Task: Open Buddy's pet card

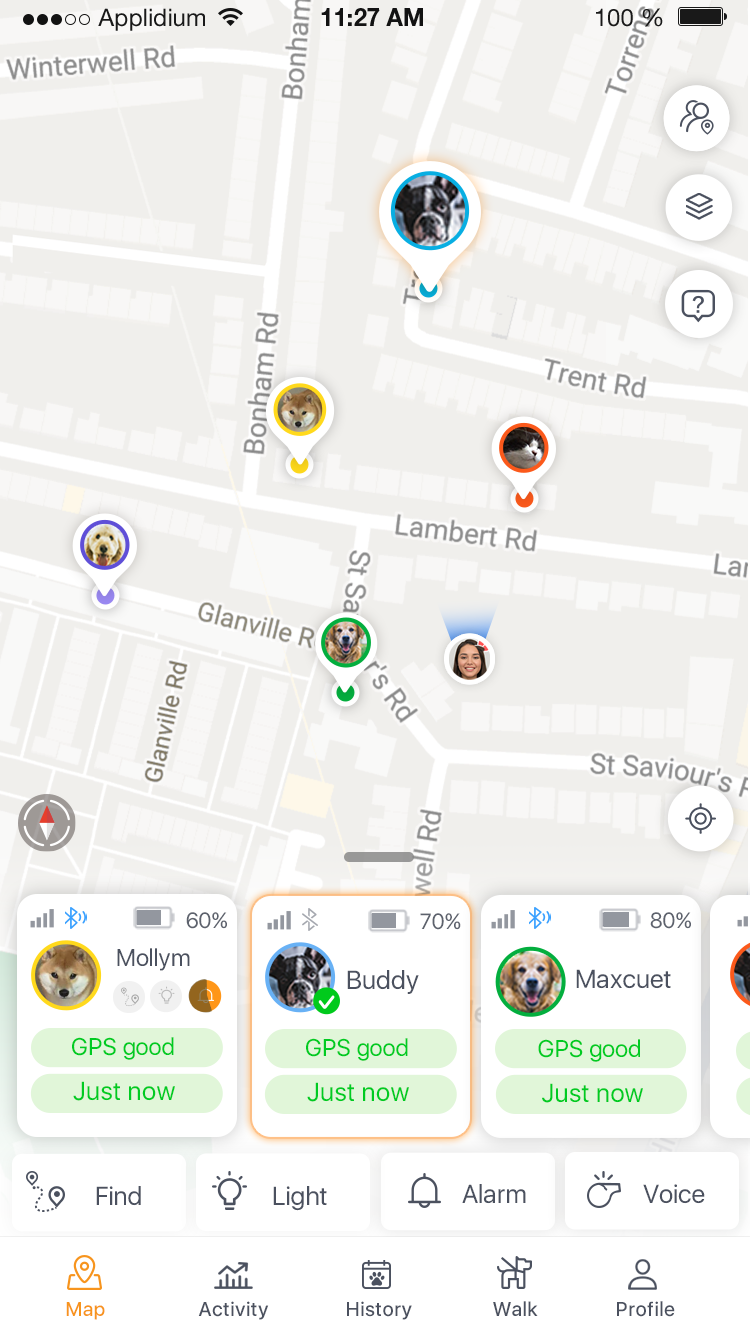Action: (x=360, y=1015)
